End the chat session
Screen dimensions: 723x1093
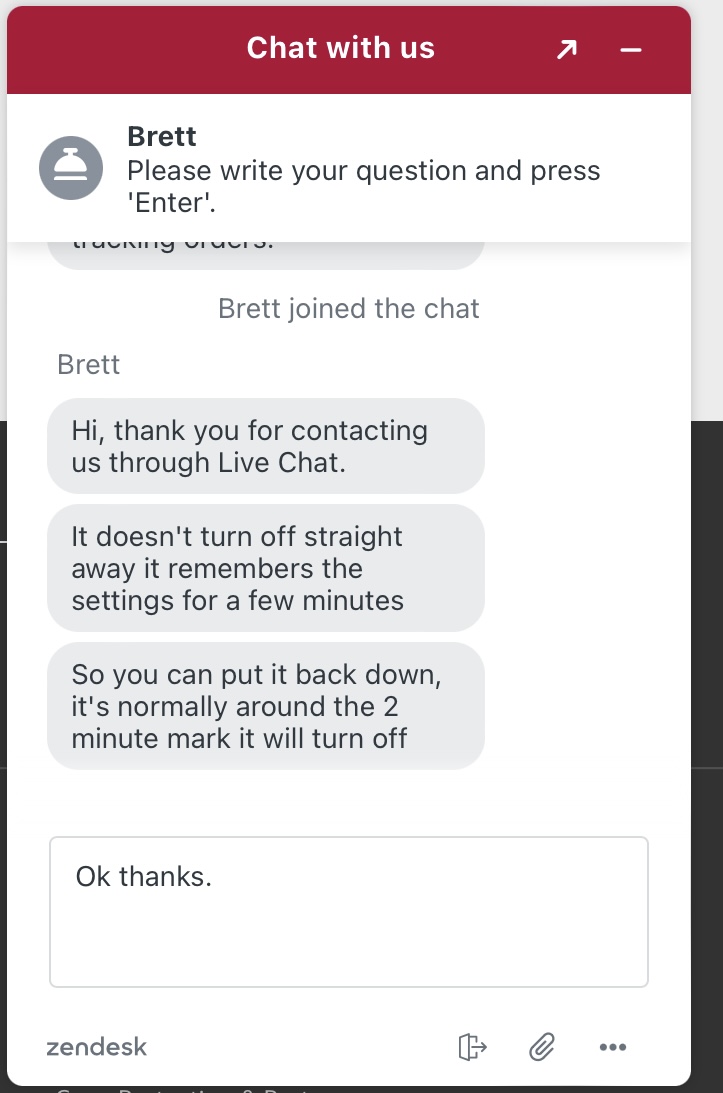click(472, 1047)
